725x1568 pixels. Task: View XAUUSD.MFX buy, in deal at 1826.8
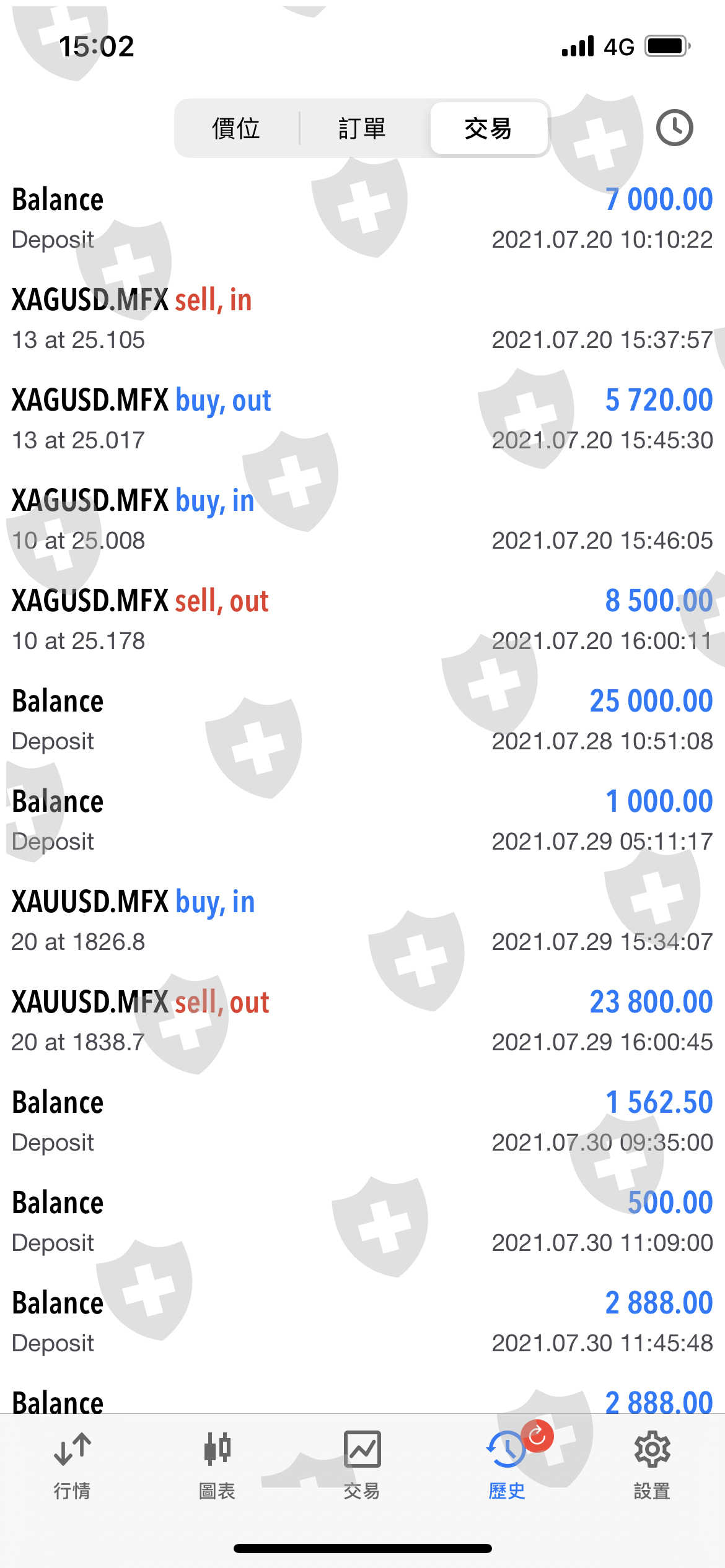[x=362, y=921]
